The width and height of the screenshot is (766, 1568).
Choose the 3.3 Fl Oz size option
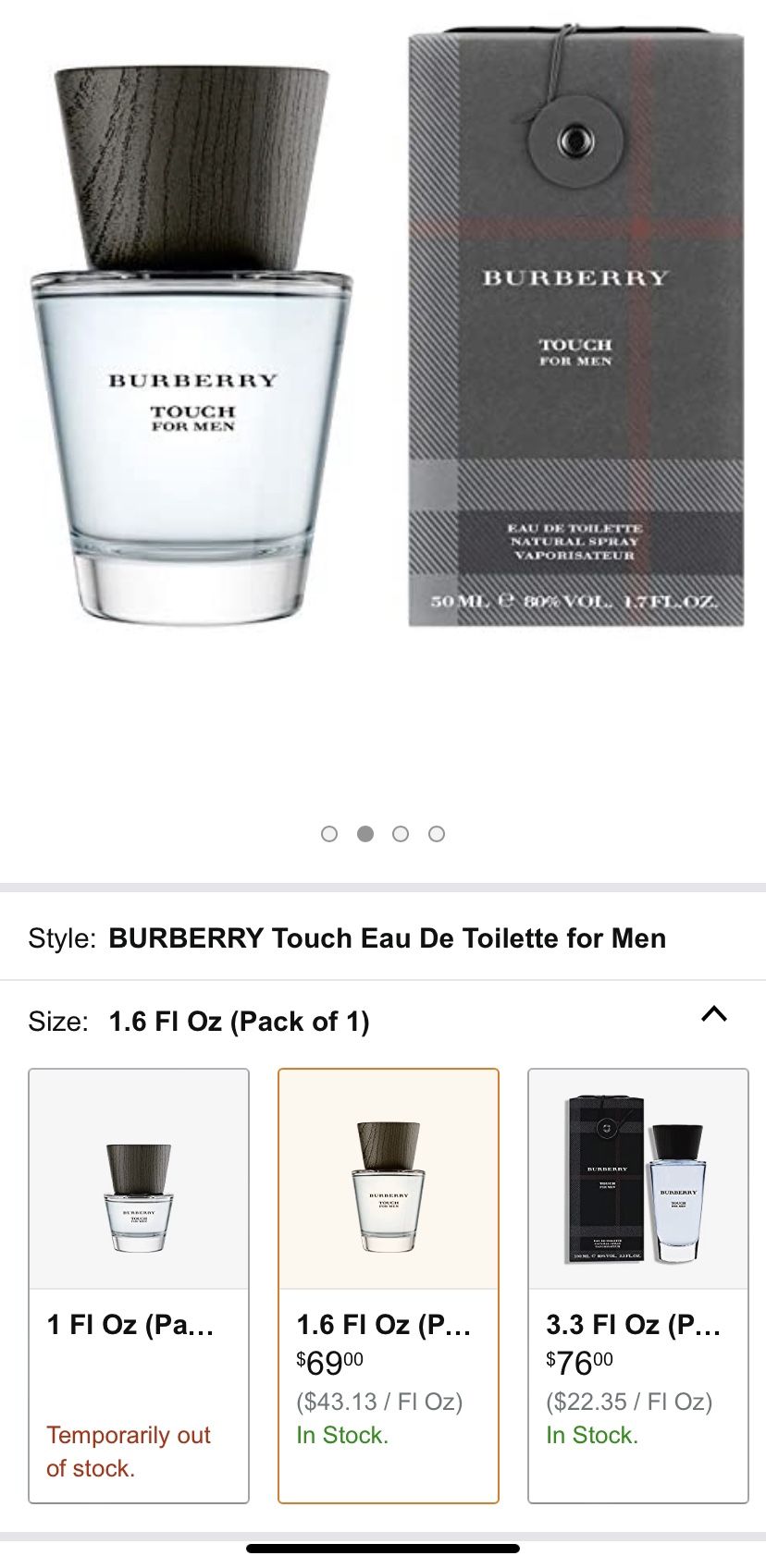pos(638,1286)
